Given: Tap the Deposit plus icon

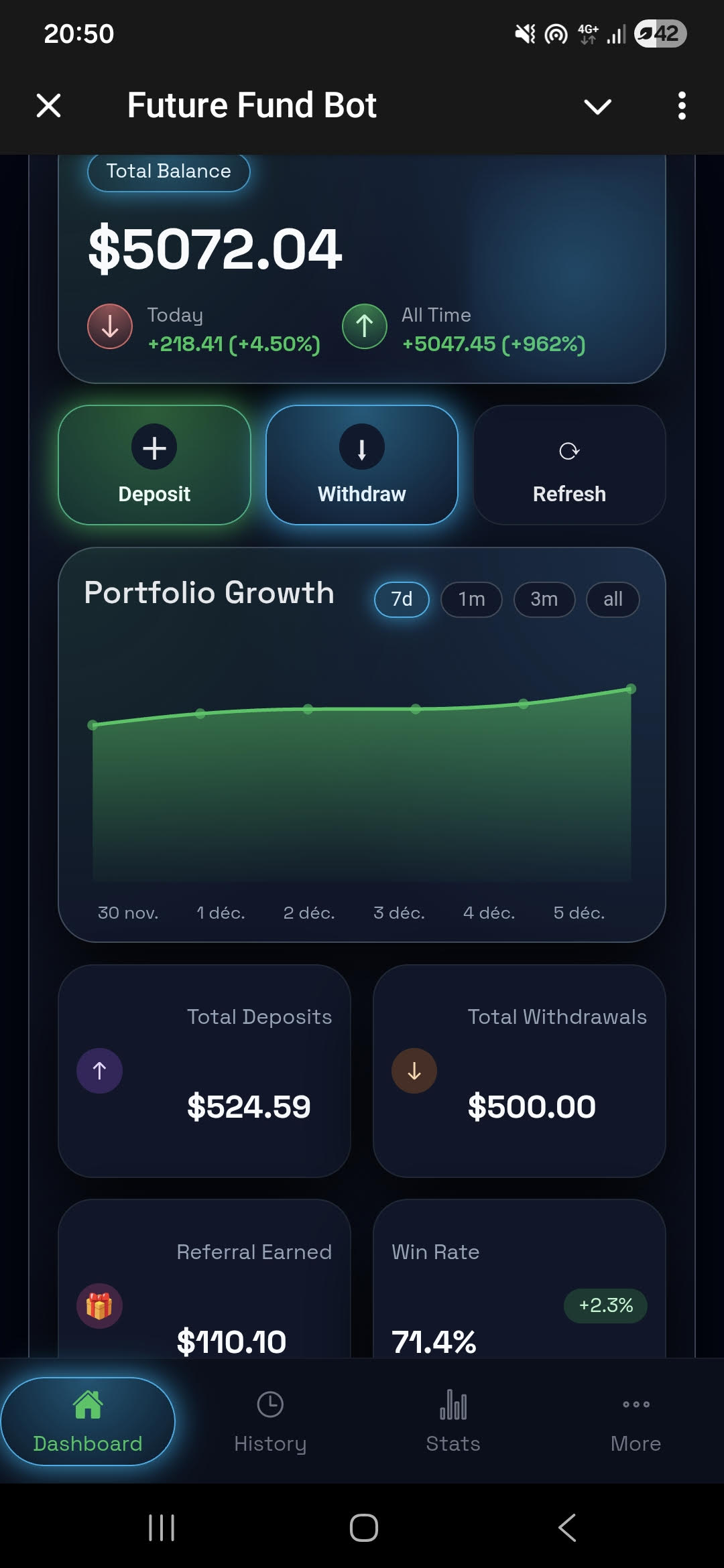Looking at the screenshot, I should (x=154, y=447).
